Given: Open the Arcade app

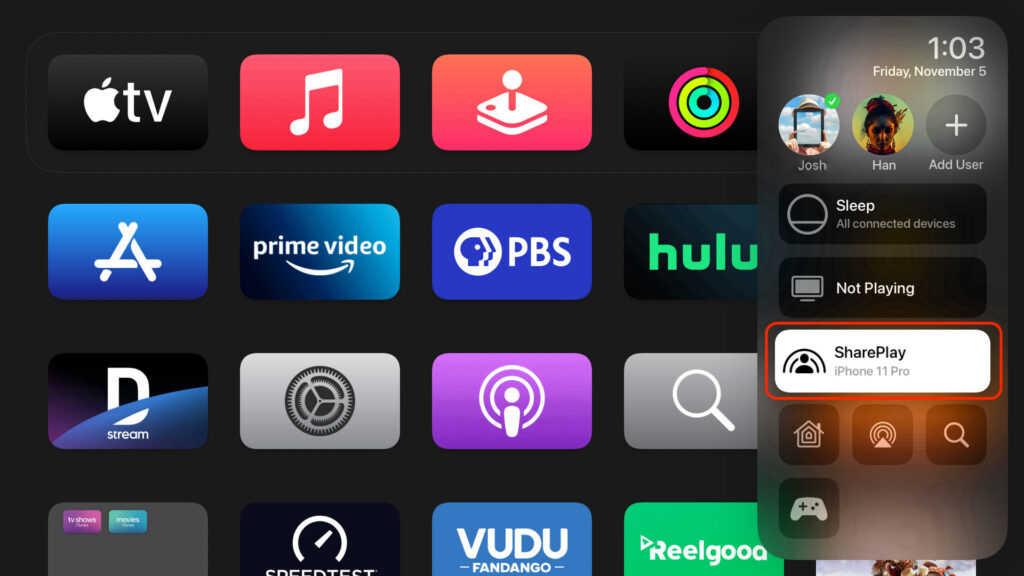Looking at the screenshot, I should 512,102.
